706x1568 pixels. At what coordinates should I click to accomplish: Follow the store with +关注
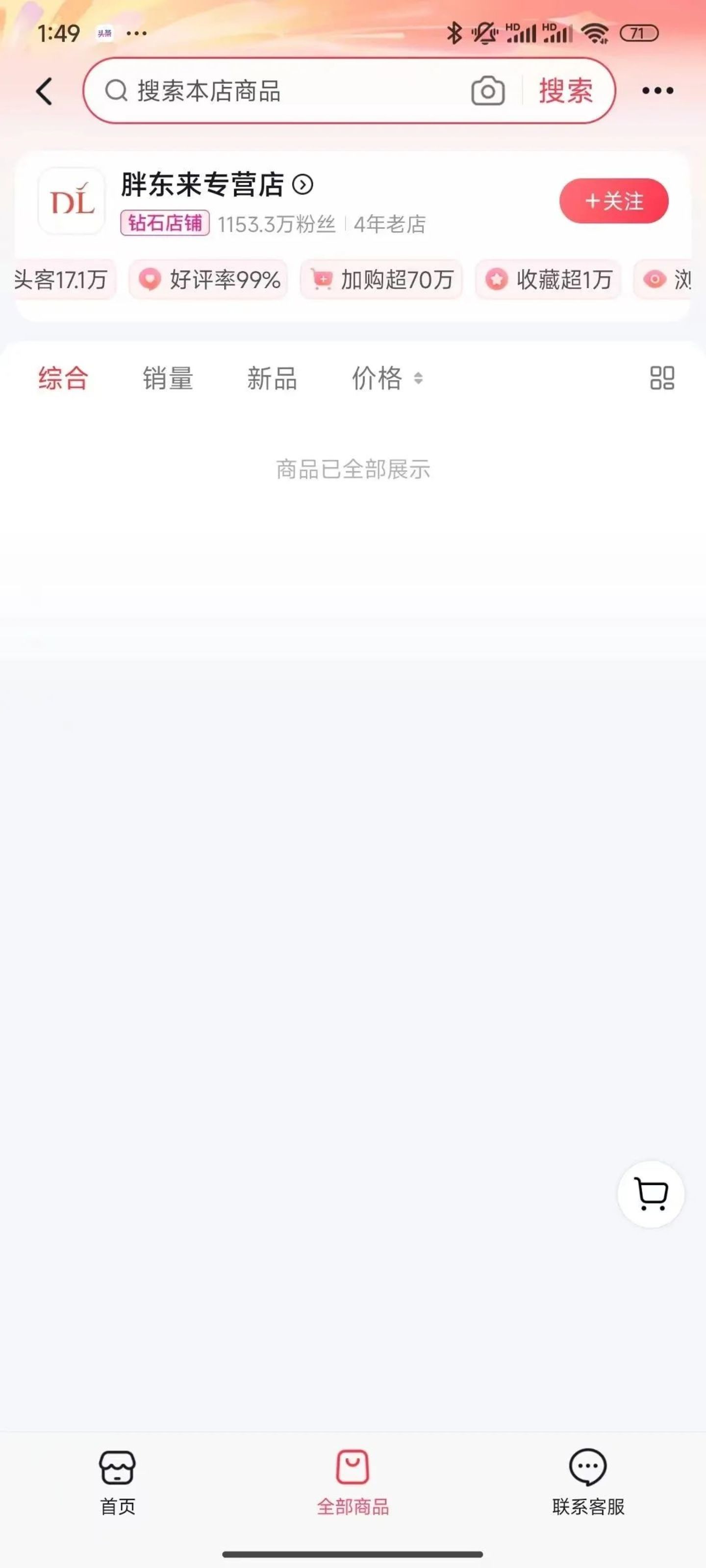(x=613, y=201)
